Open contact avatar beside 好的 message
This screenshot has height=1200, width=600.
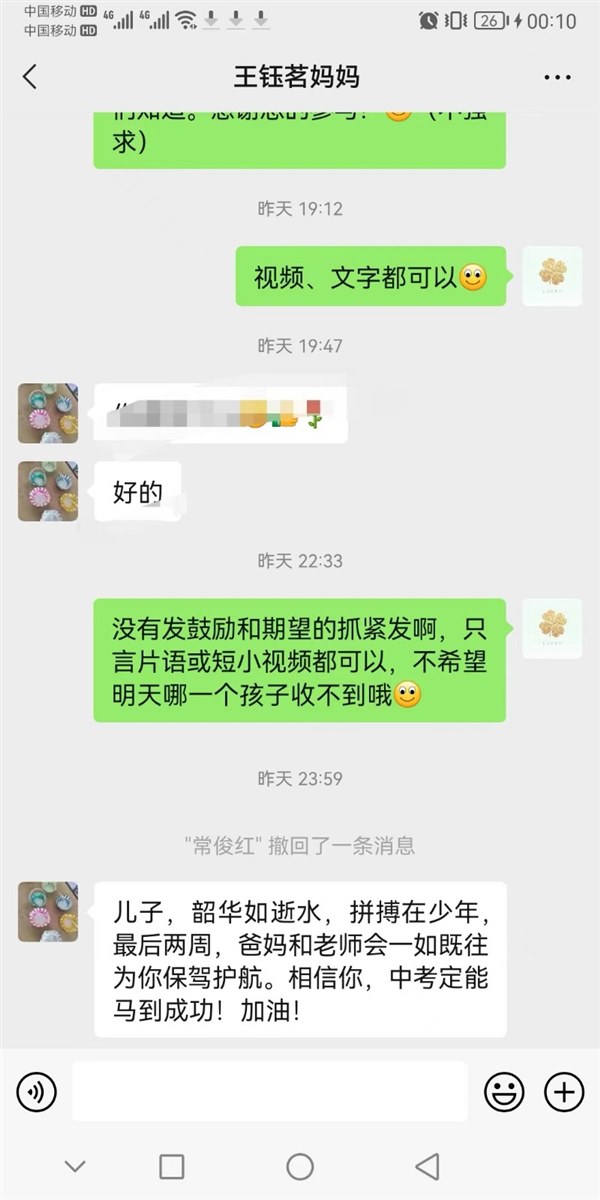pos(48,491)
